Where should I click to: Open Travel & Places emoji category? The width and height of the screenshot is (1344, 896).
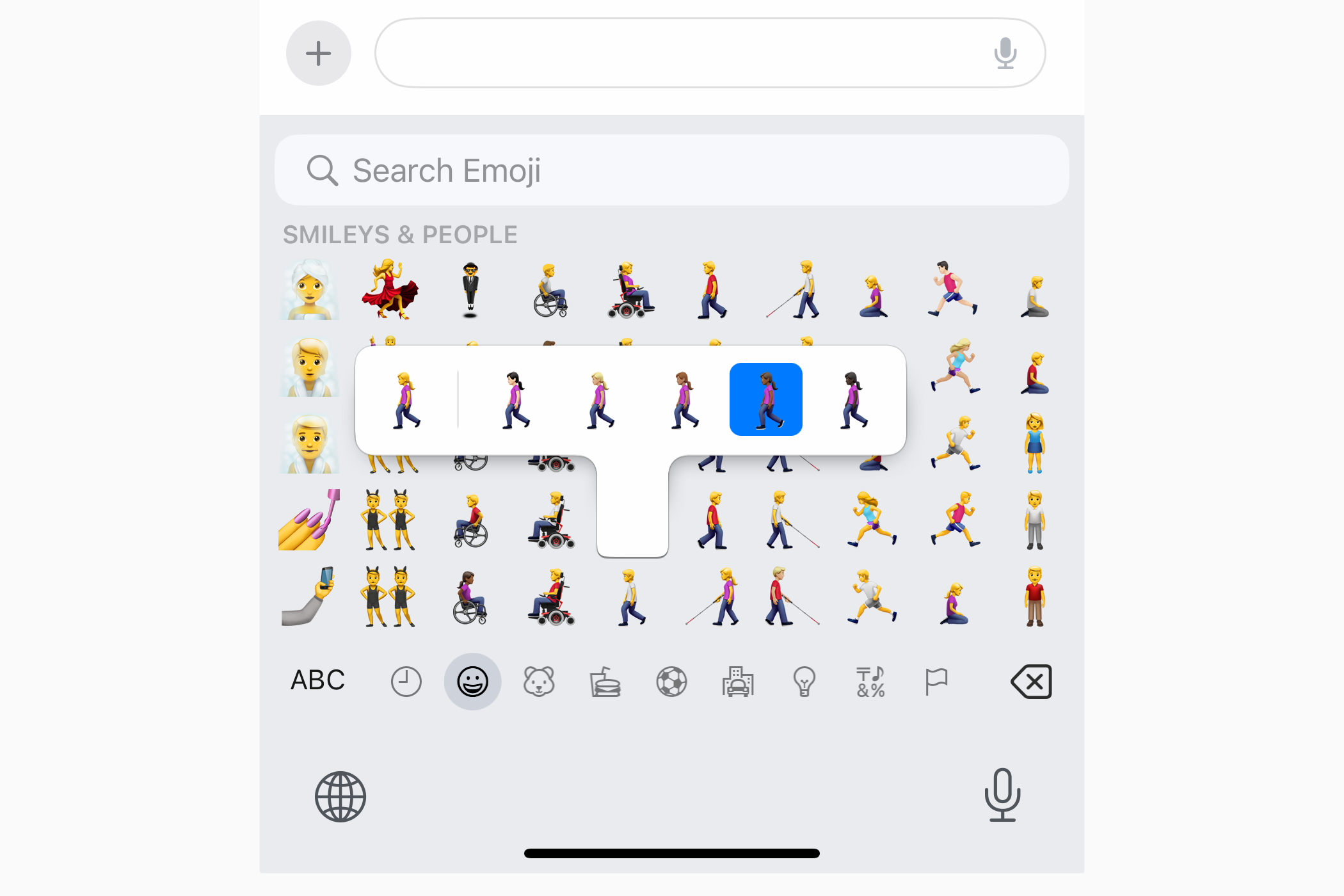tap(738, 682)
